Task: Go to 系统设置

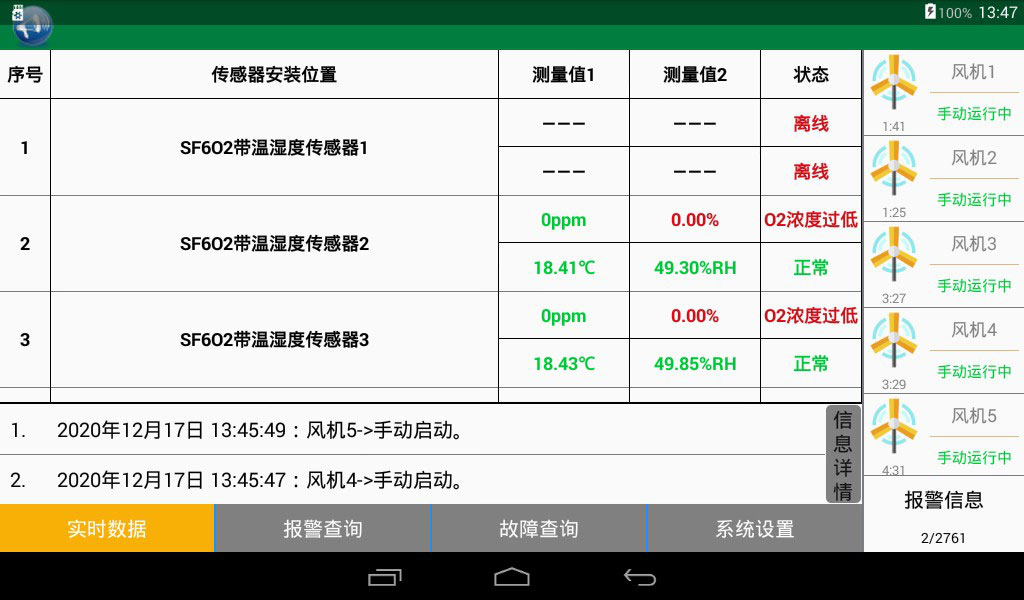Action: [x=754, y=528]
